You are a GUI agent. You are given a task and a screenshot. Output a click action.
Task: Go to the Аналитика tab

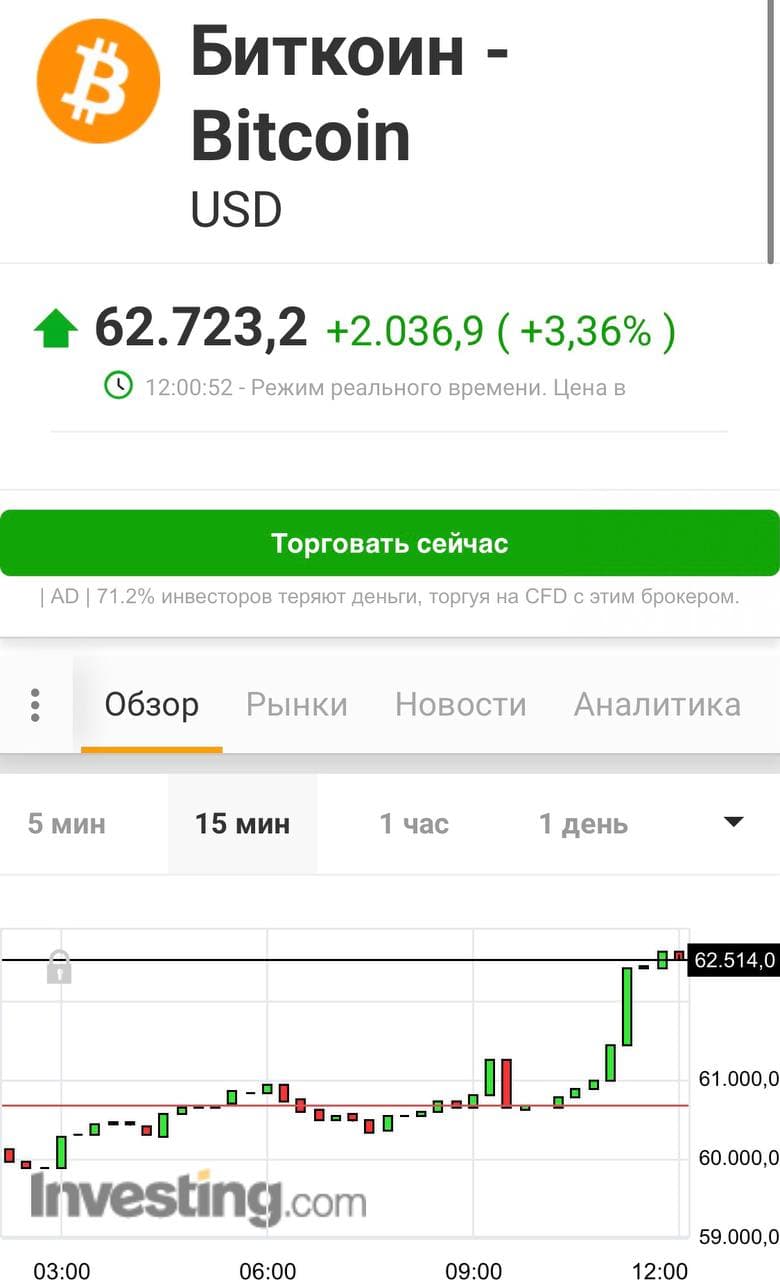[657, 705]
